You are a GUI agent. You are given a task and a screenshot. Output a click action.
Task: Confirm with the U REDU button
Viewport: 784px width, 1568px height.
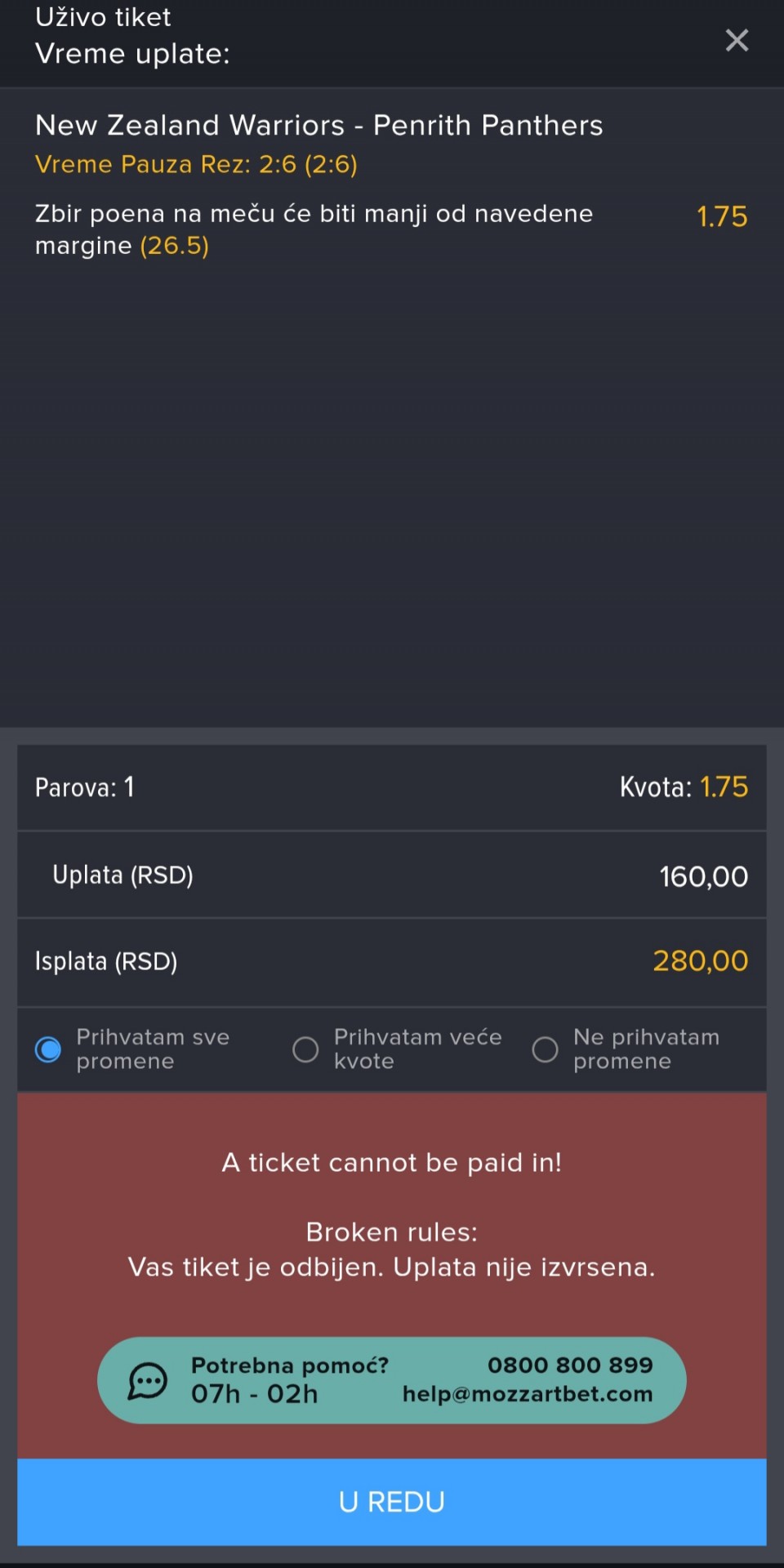(x=392, y=1502)
